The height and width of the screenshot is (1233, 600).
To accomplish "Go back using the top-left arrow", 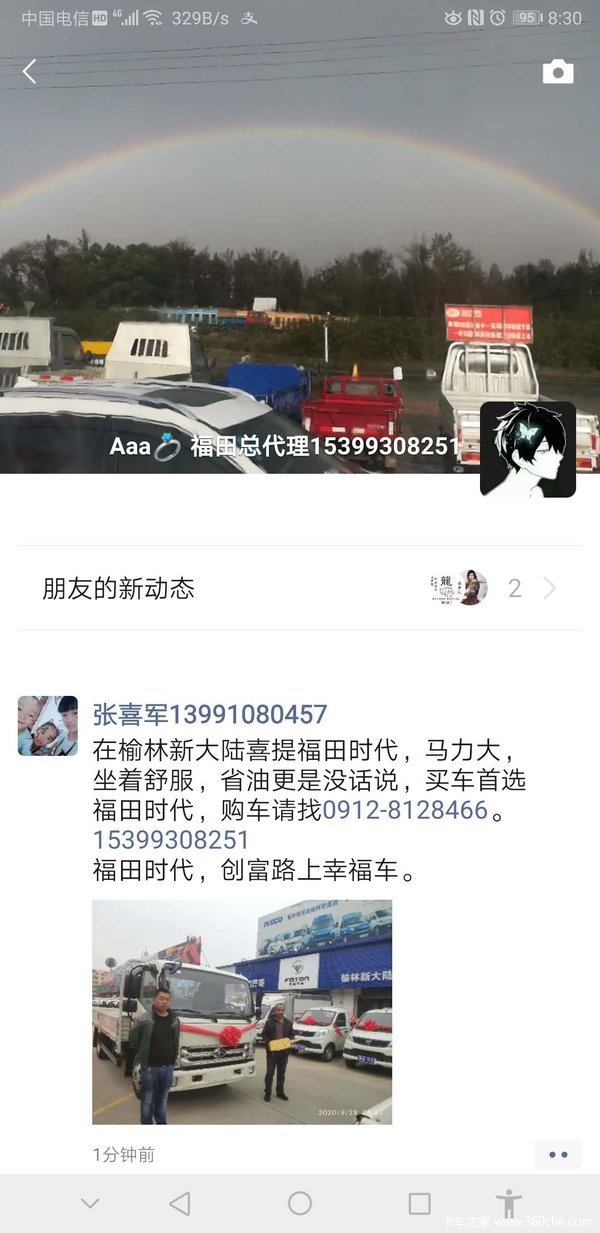I will [x=29, y=72].
